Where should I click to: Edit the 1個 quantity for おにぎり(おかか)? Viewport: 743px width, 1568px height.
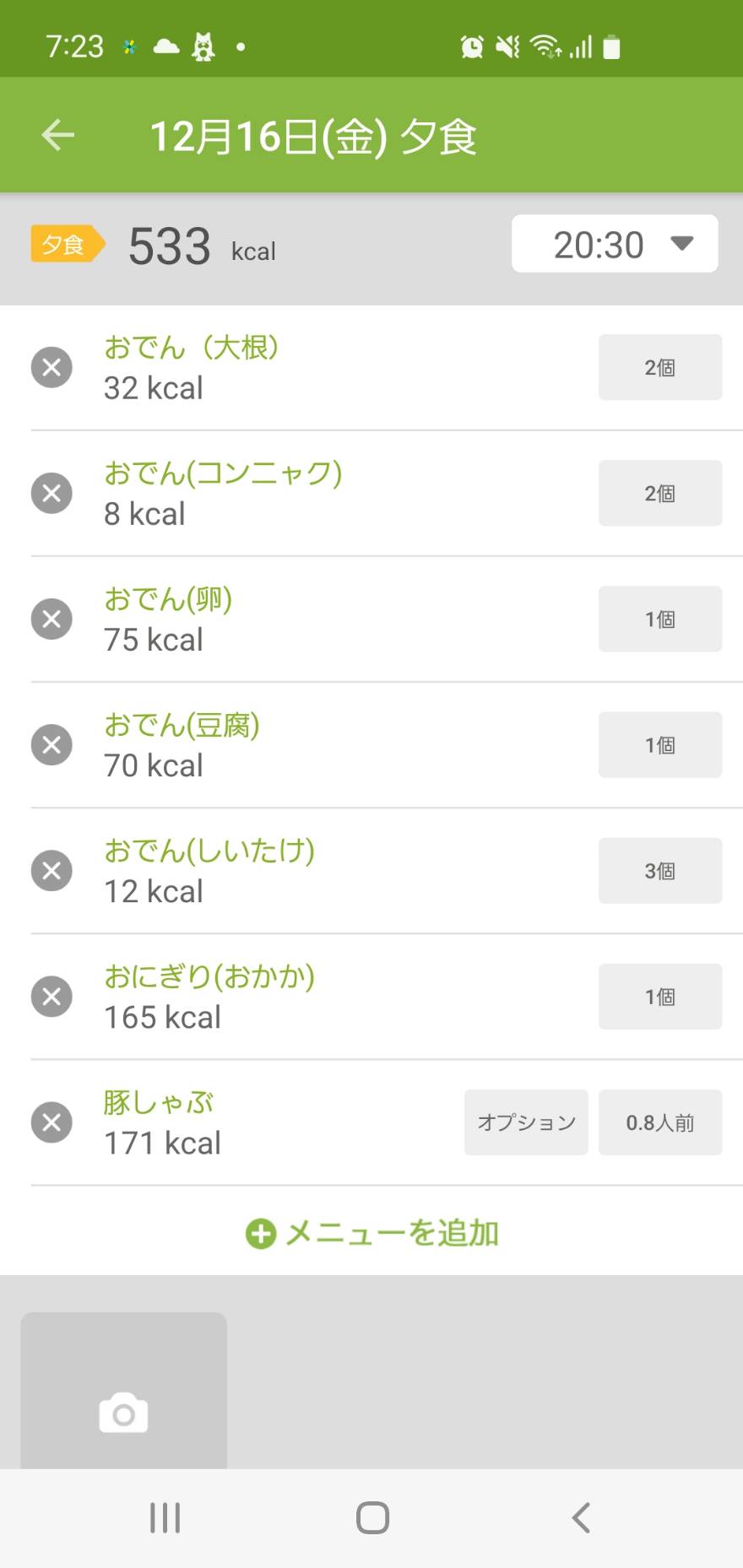(x=660, y=996)
